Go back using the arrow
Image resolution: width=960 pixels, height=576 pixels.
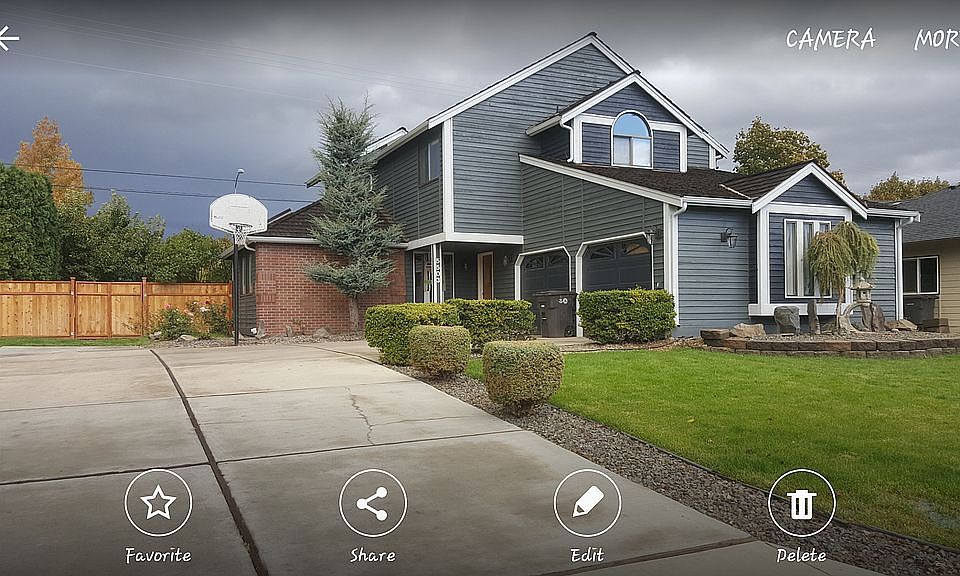click(8, 39)
